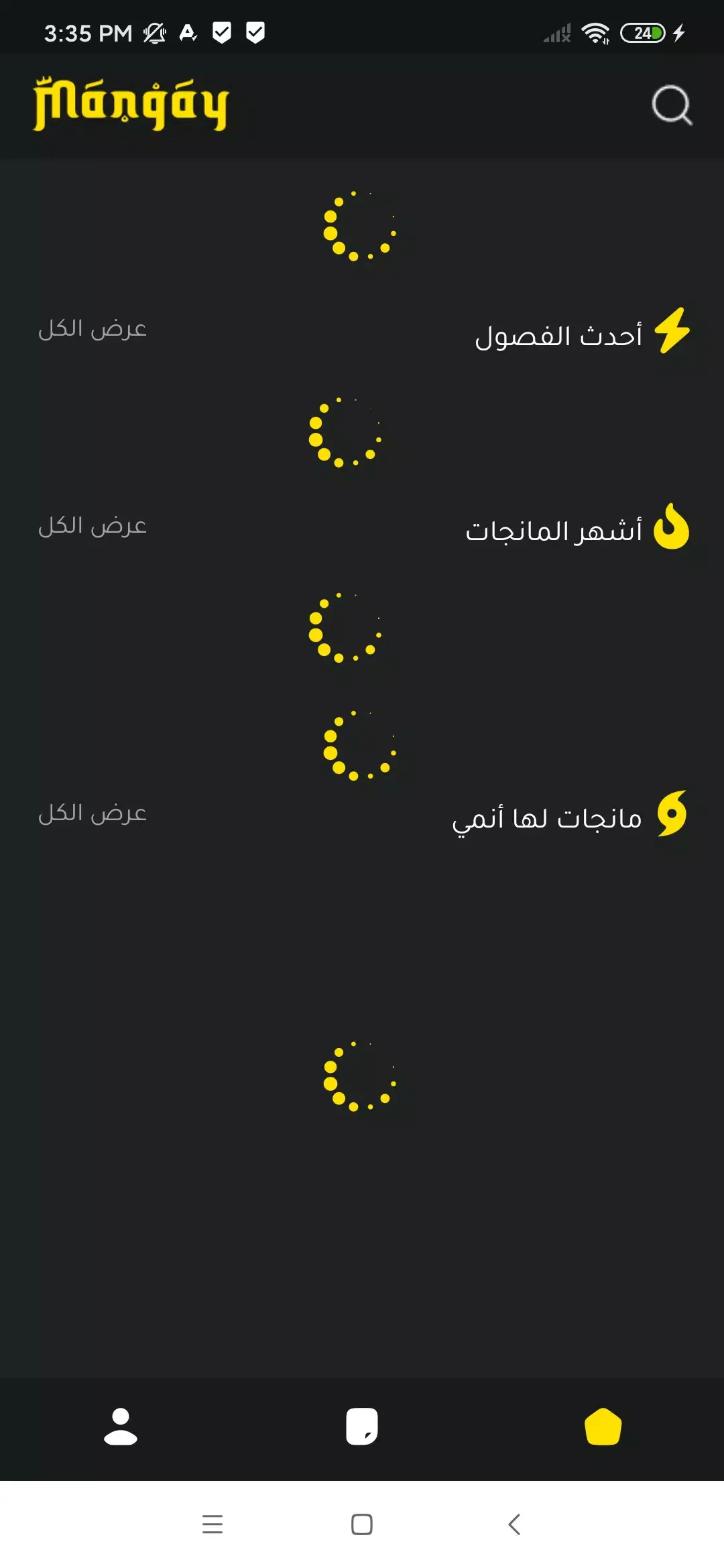This screenshot has height=1568, width=724.
Task: Tap عرض الكل next to أشهر المانجات
Action: click(x=93, y=526)
